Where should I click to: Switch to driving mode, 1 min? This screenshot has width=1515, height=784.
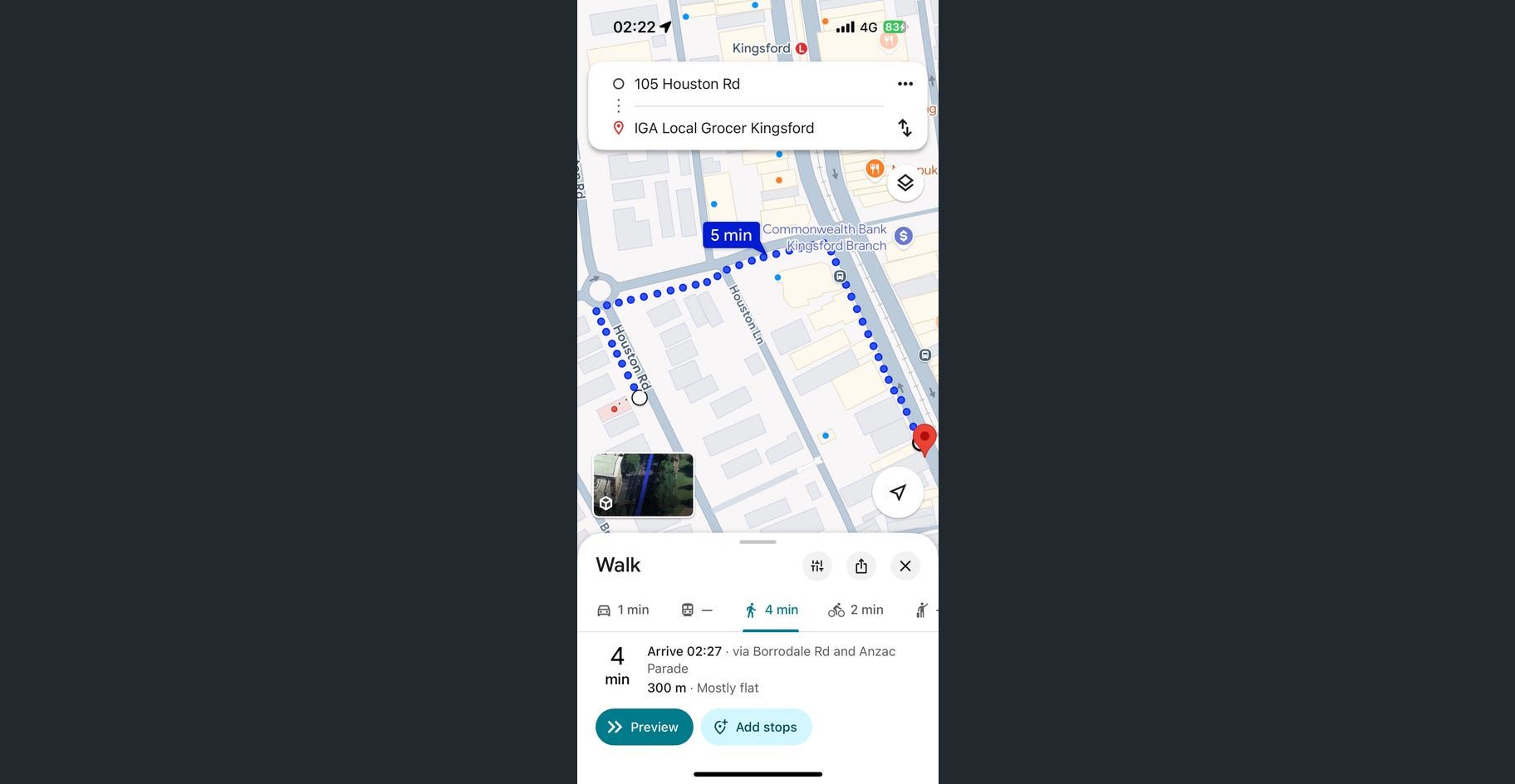(x=623, y=610)
